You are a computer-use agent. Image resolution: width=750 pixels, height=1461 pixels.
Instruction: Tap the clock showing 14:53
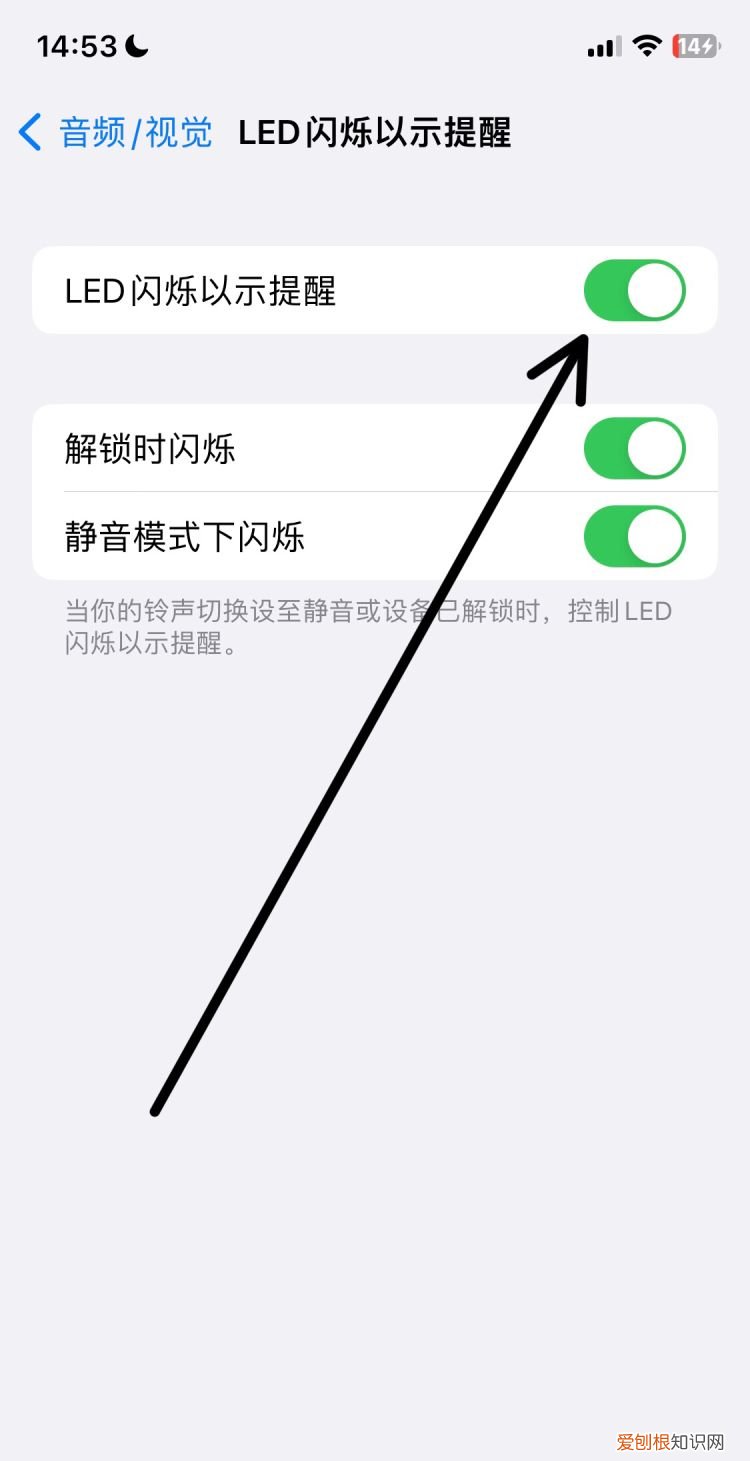(x=77, y=44)
